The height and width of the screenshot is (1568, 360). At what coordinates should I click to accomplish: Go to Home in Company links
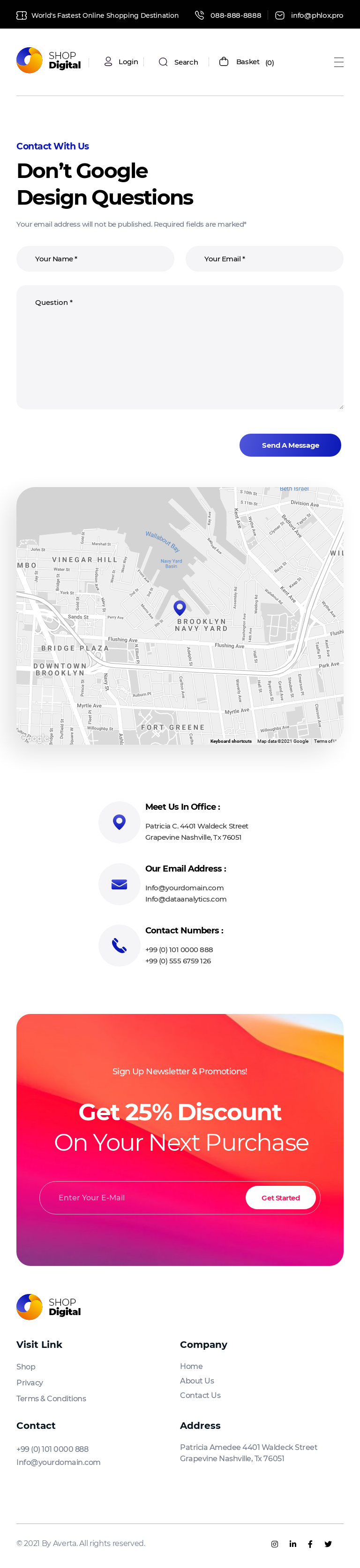[191, 1366]
